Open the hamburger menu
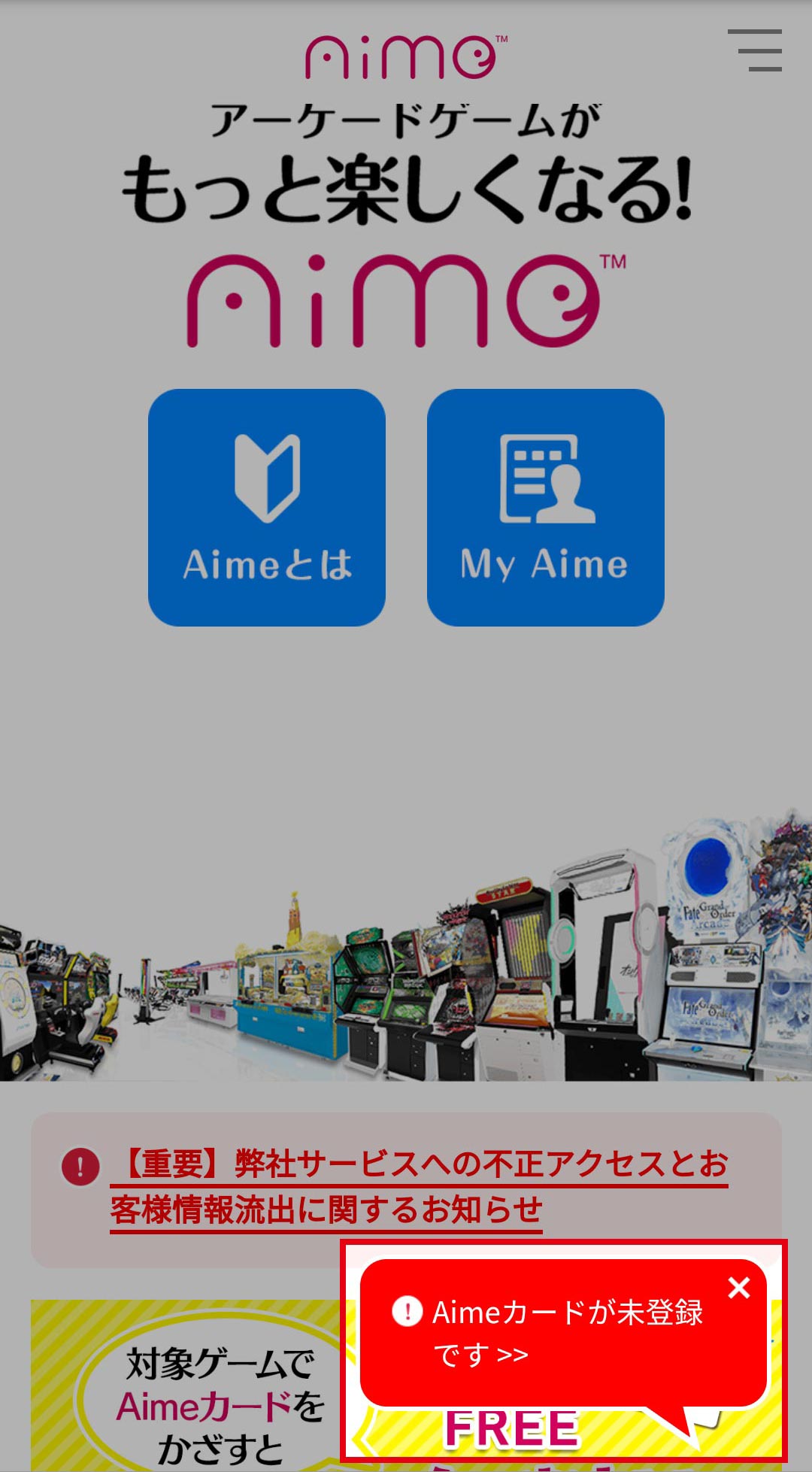 coord(755,50)
